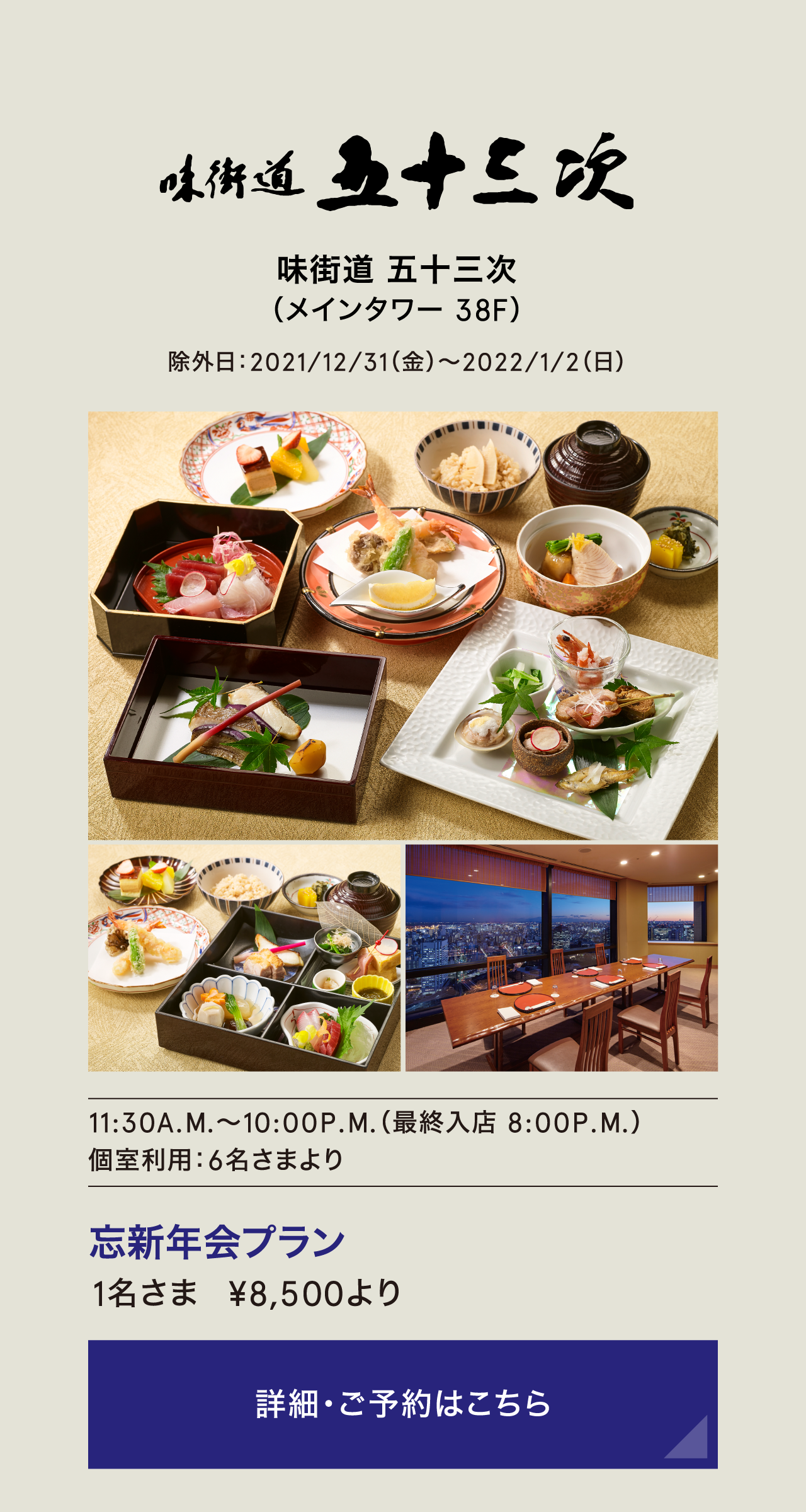Tap the 詳細・ご予約はこちら button

click(x=403, y=1404)
